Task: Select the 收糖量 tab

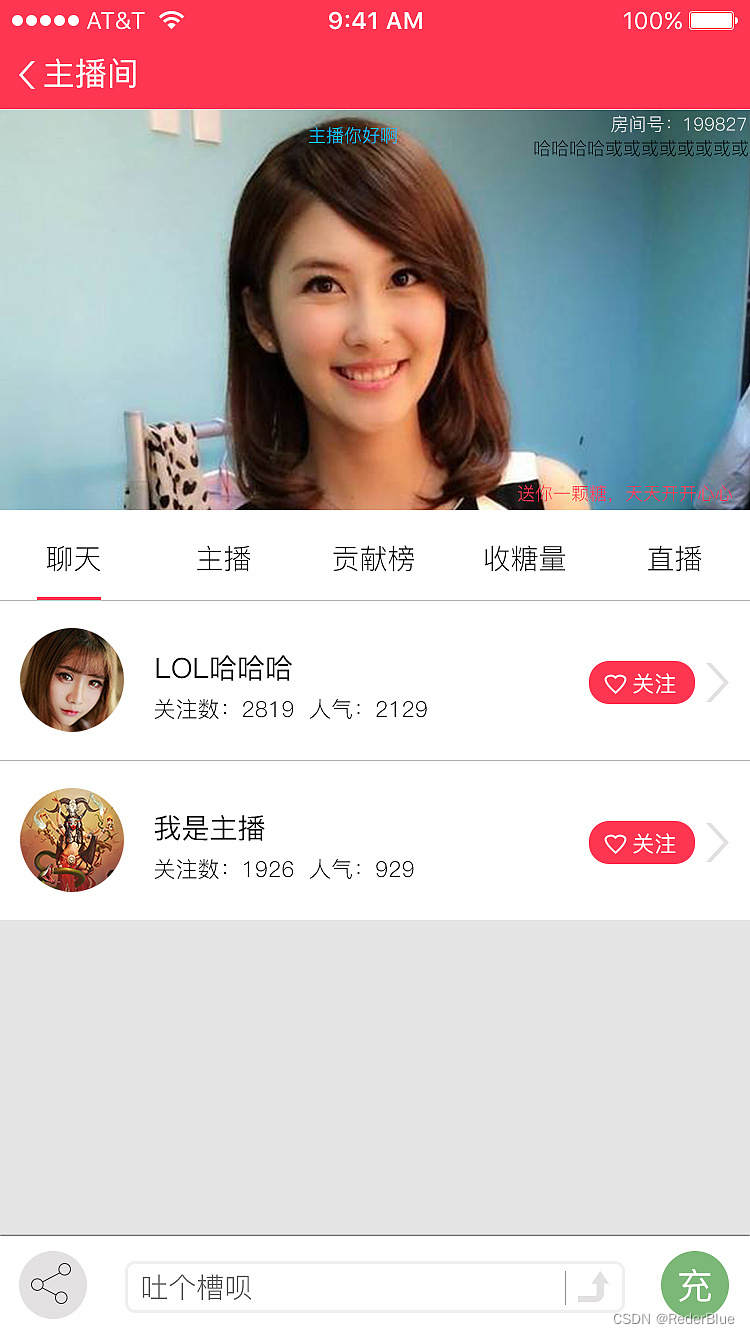Action: (x=525, y=559)
